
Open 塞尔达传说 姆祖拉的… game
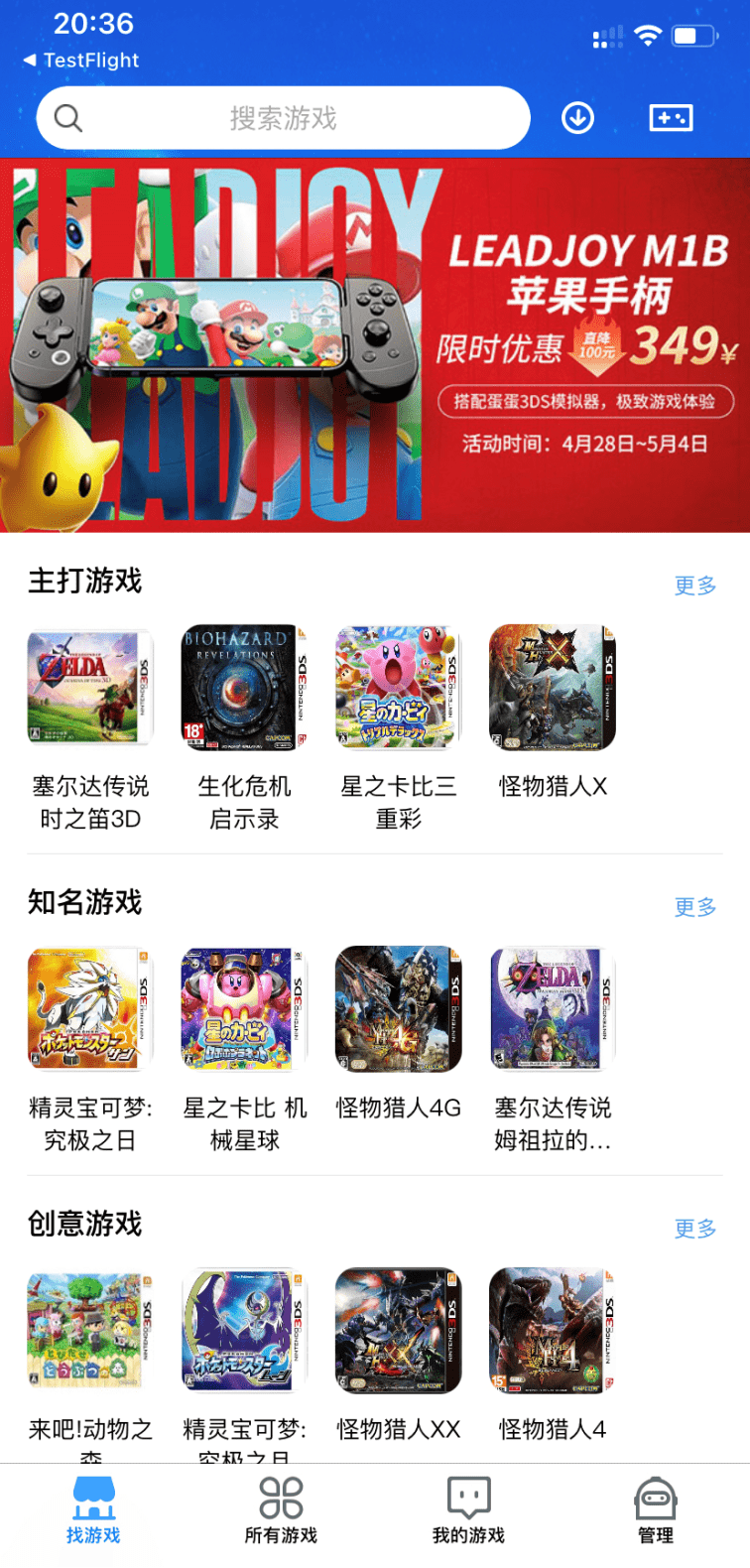coord(553,1052)
